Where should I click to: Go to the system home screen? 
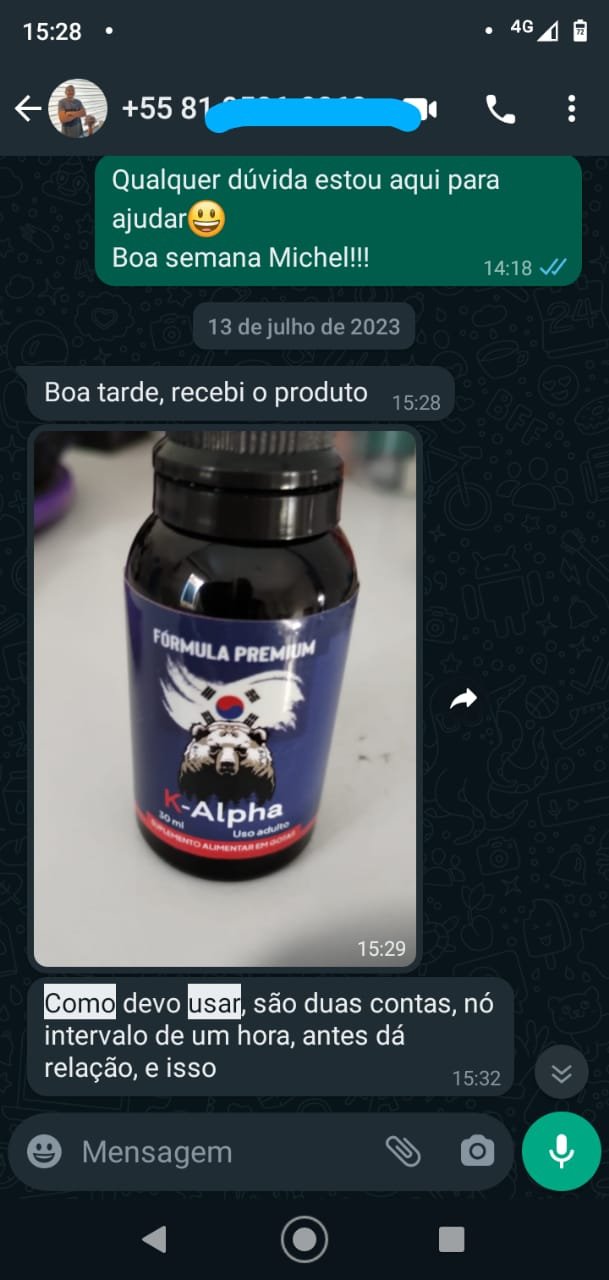tap(304, 1240)
